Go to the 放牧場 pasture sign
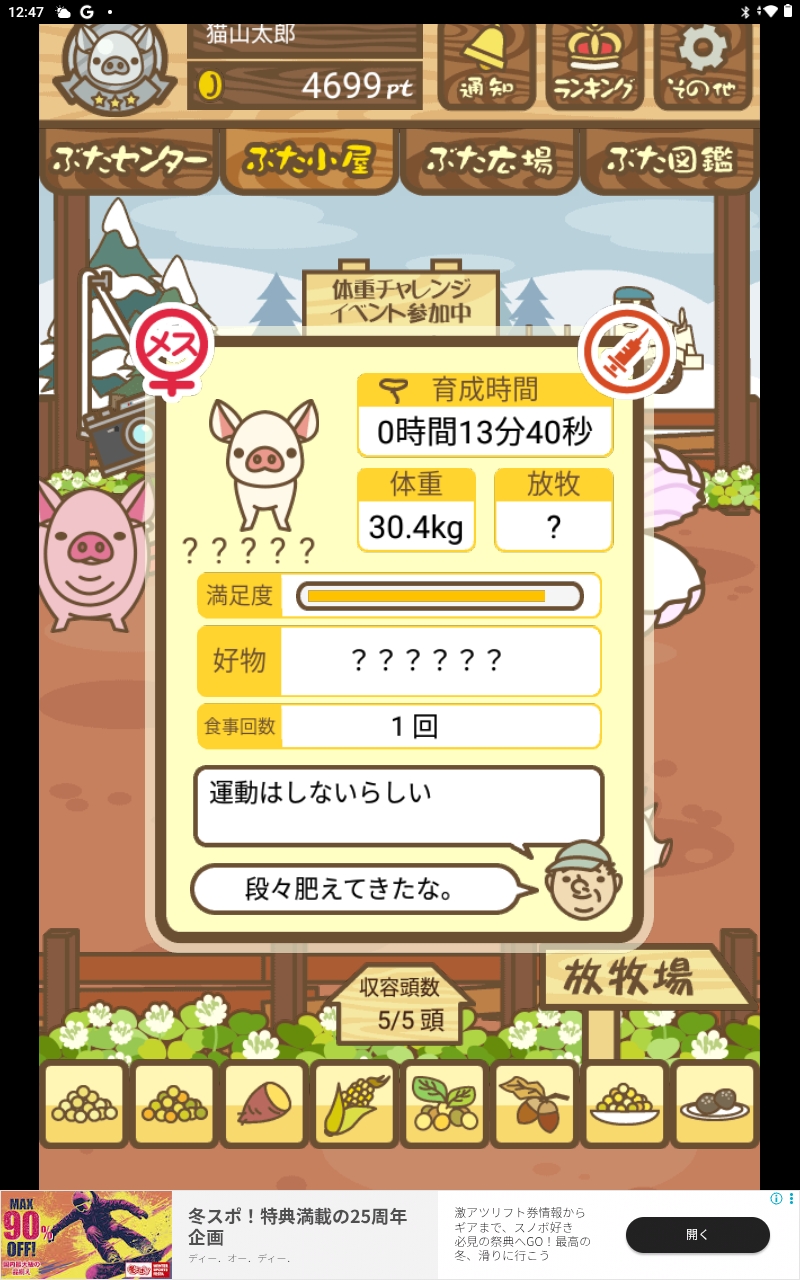The image size is (800, 1280). (x=642, y=978)
